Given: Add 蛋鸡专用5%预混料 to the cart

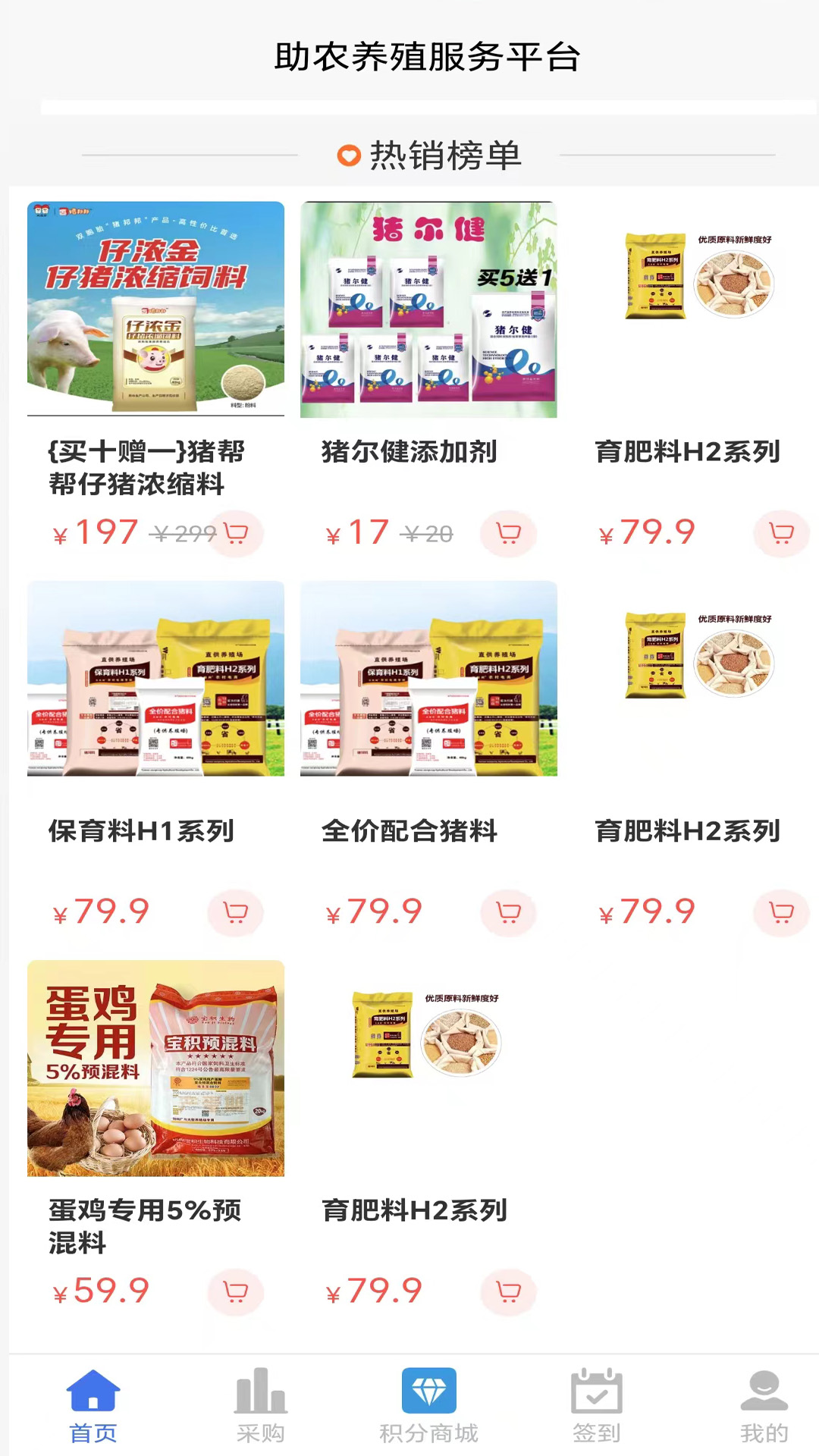Looking at the screenshot, I should click(236, 1291).
